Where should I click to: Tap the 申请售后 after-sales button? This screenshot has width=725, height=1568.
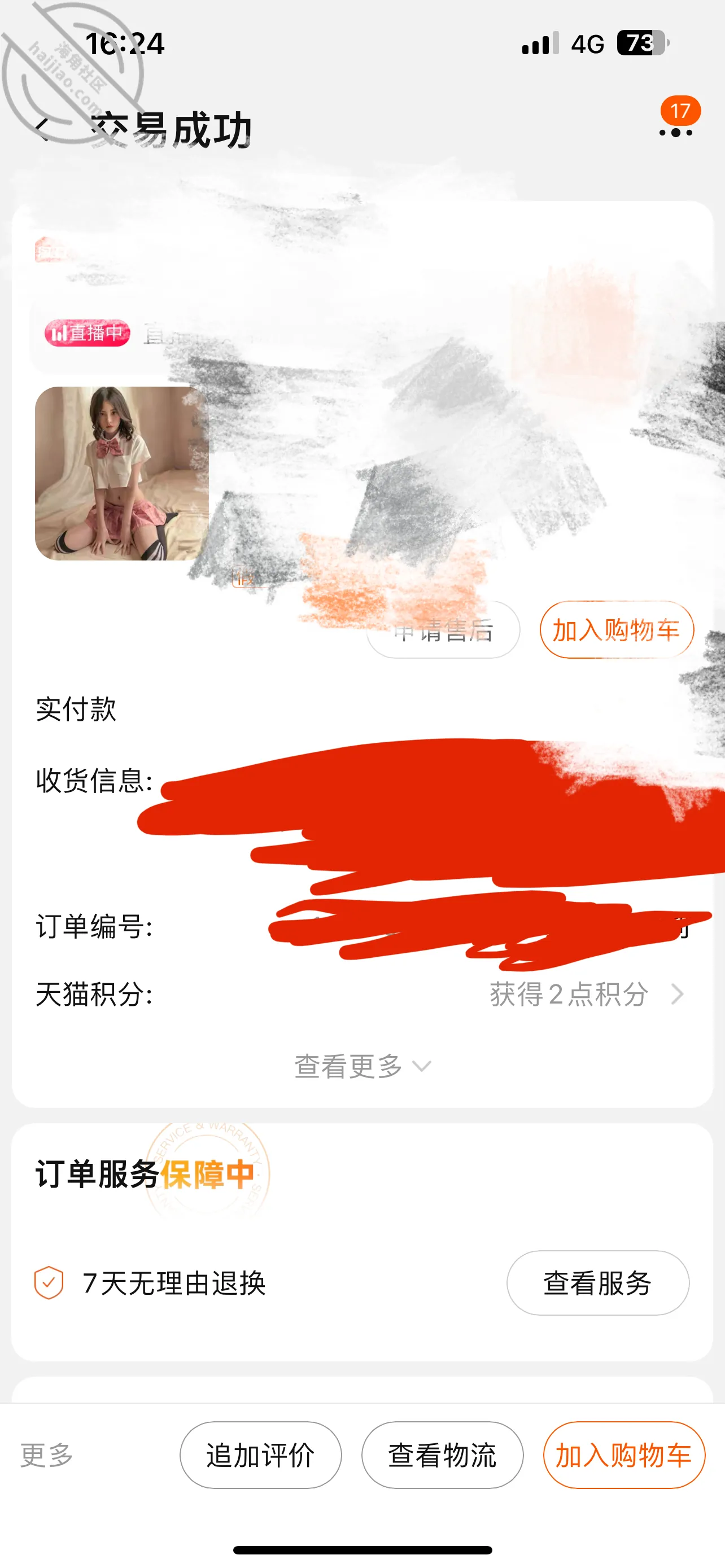443,629
